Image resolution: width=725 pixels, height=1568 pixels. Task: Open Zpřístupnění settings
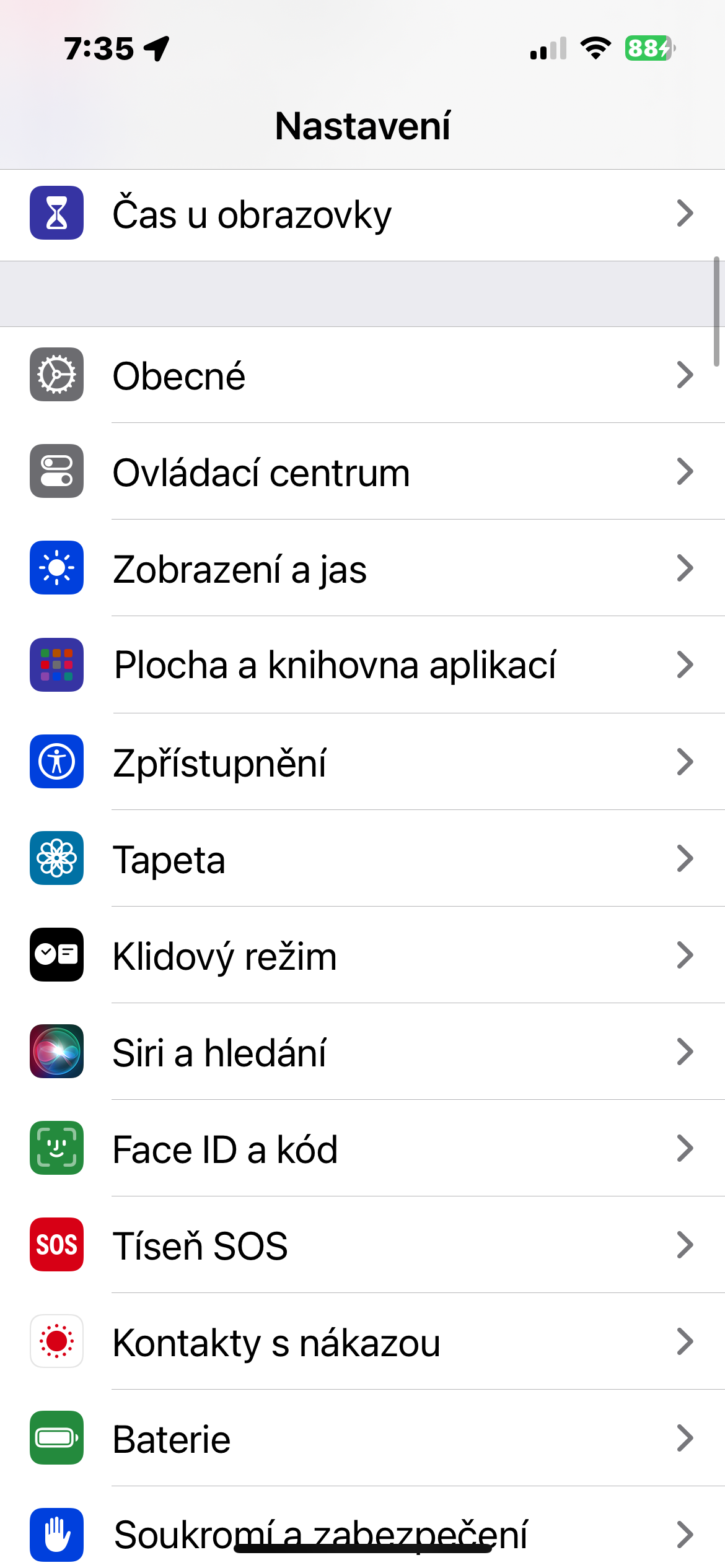[362, 762]
